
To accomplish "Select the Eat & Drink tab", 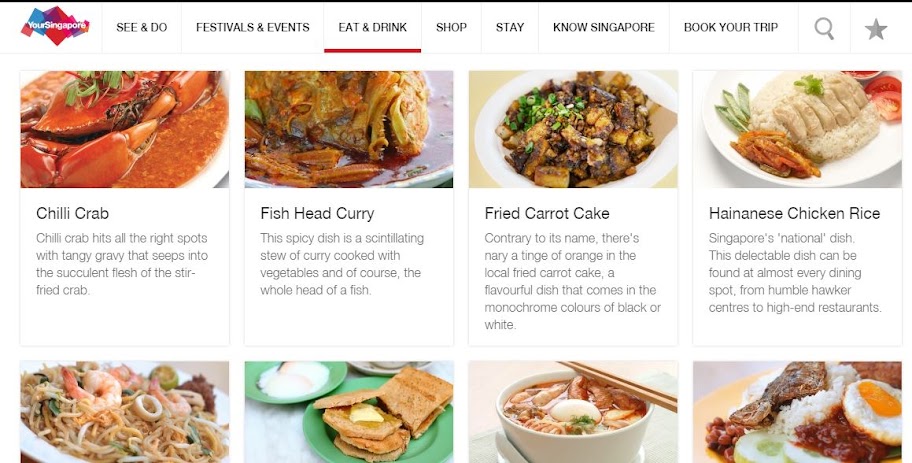I will click(x=372, y=27).
